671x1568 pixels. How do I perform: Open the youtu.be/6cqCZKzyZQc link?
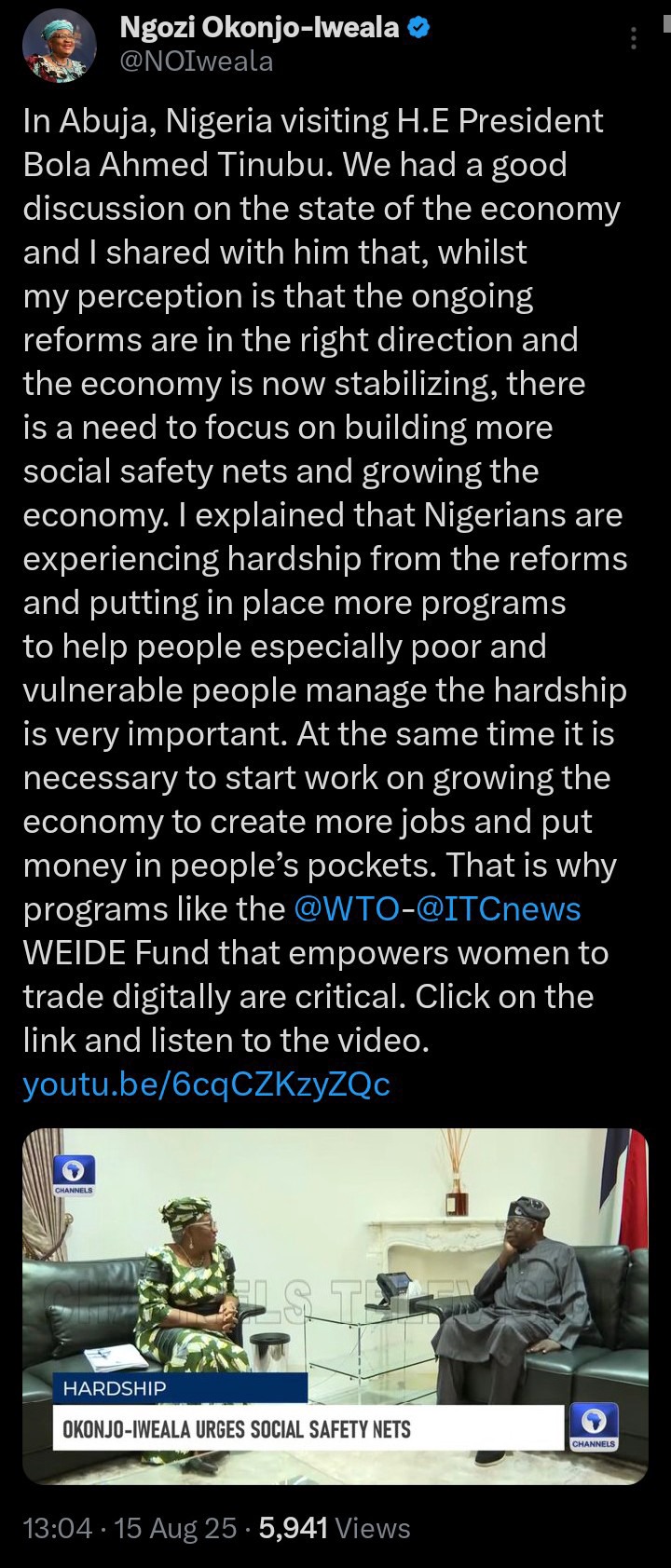click(x=206, y=1084)
